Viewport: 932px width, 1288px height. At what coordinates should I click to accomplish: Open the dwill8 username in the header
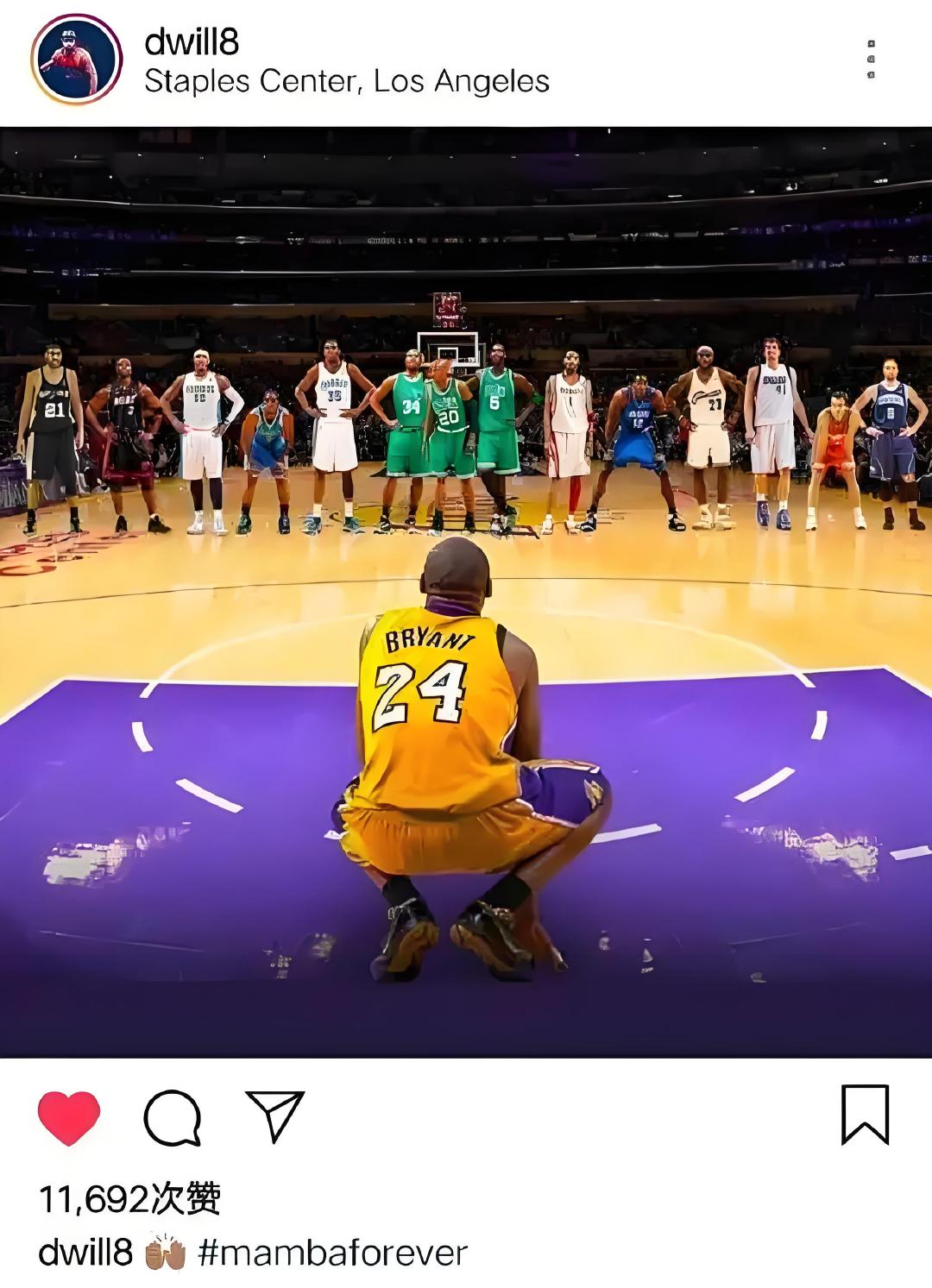[x=192, y=41]
